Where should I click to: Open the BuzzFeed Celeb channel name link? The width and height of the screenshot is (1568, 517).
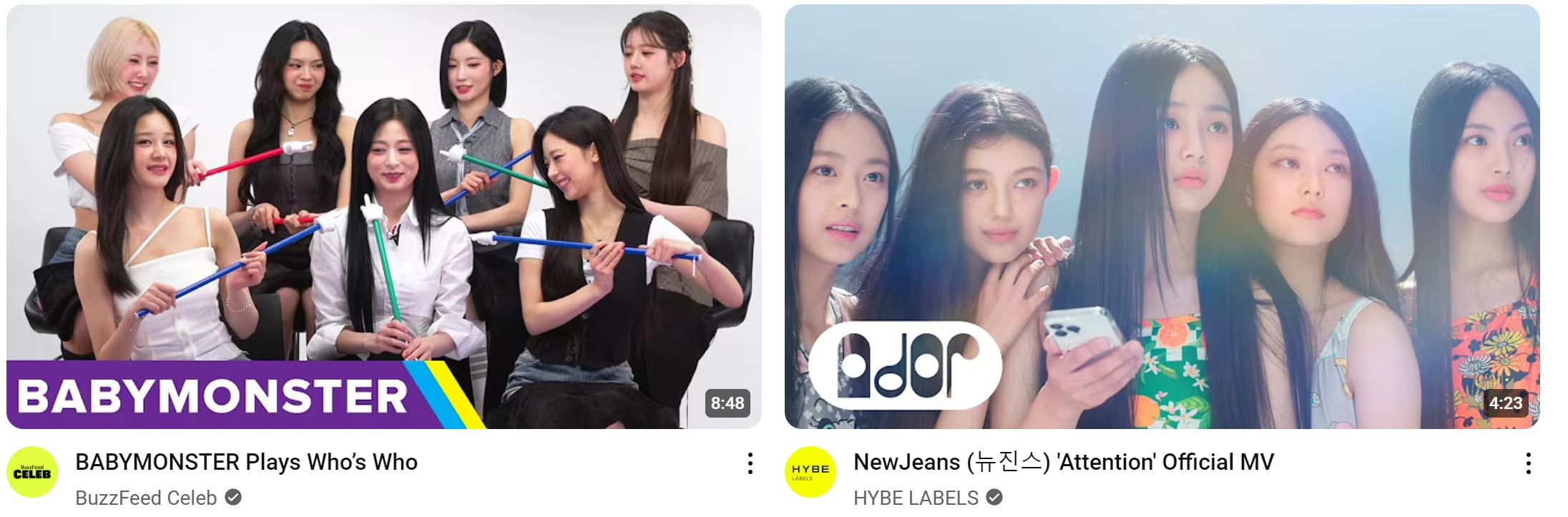[x=146, y=498]
